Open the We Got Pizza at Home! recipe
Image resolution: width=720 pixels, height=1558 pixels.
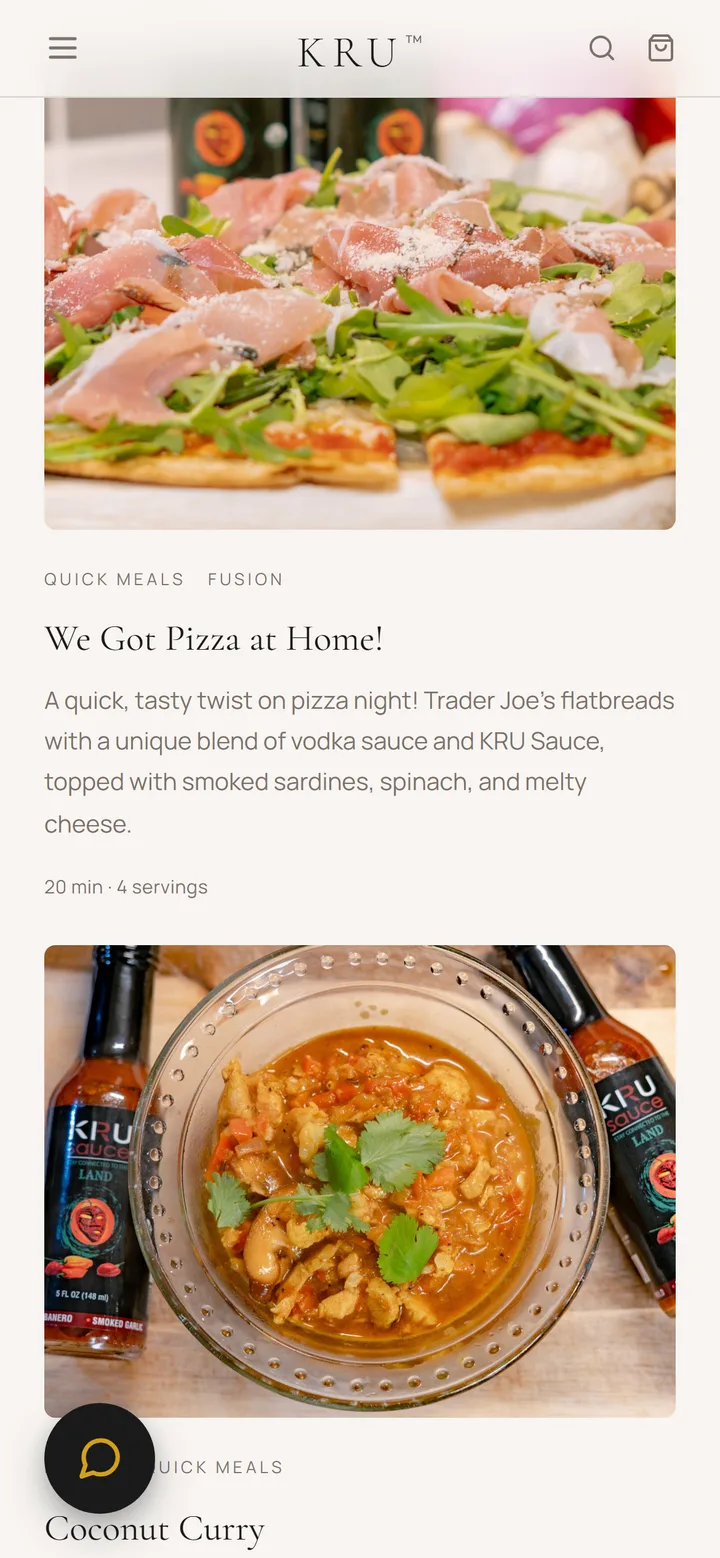point(214,638)
